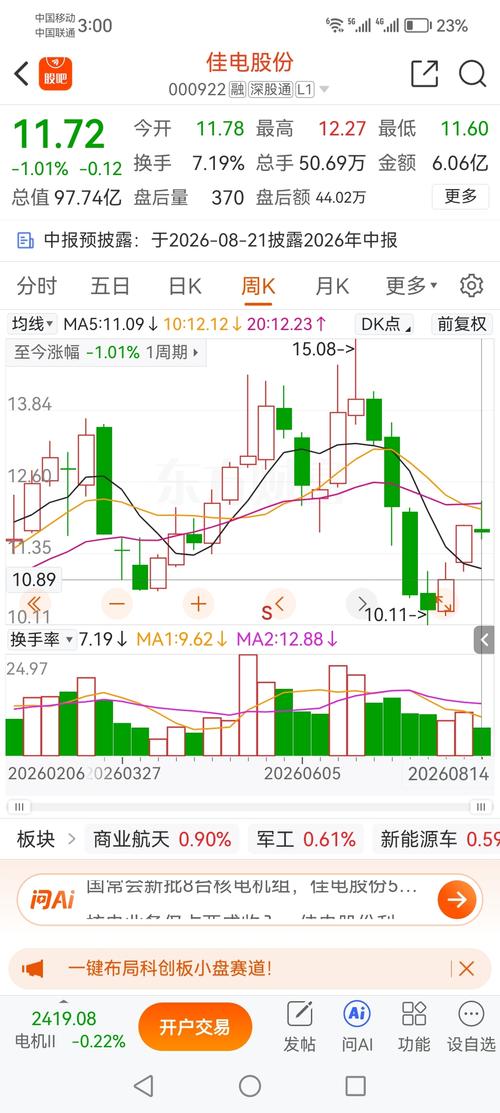Dismiss the 科创板 promo banner
The image size is (500, 1113).
pyautogui.click(x=467, y=968)
